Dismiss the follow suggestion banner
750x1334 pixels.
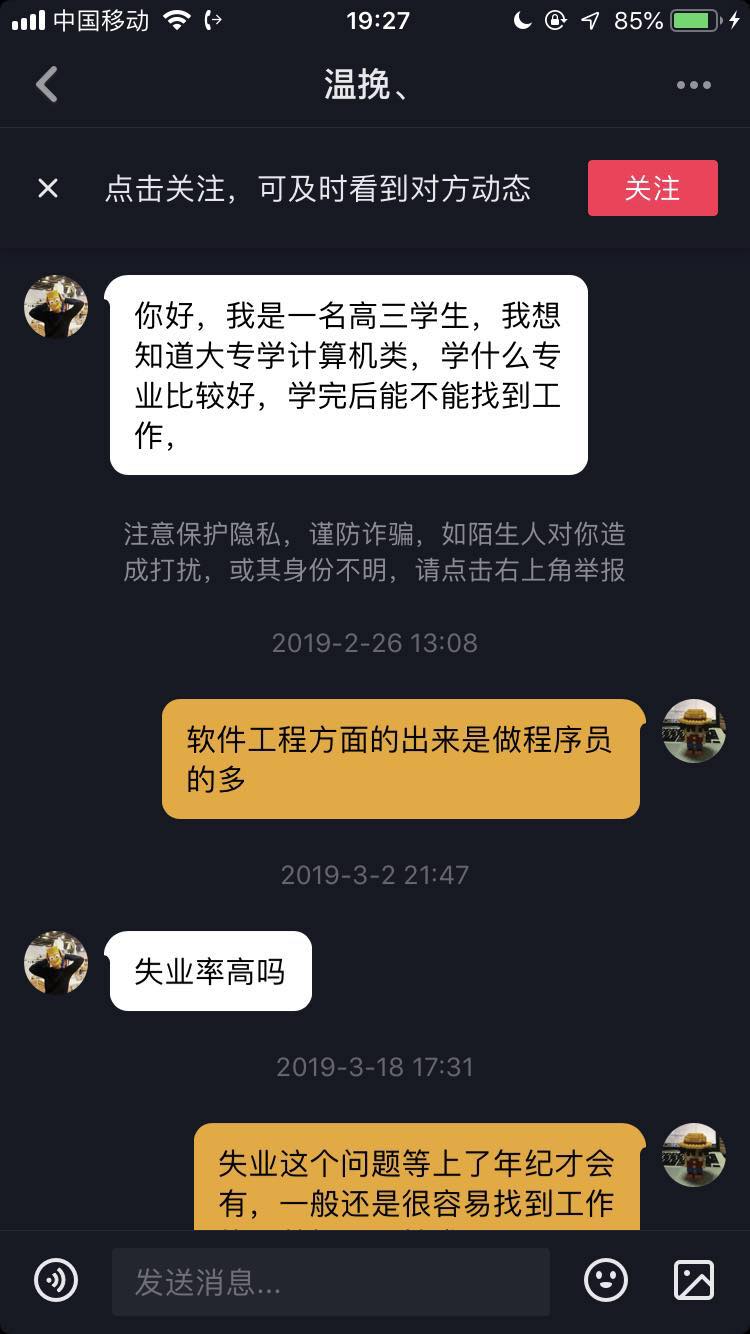[48, 188]
